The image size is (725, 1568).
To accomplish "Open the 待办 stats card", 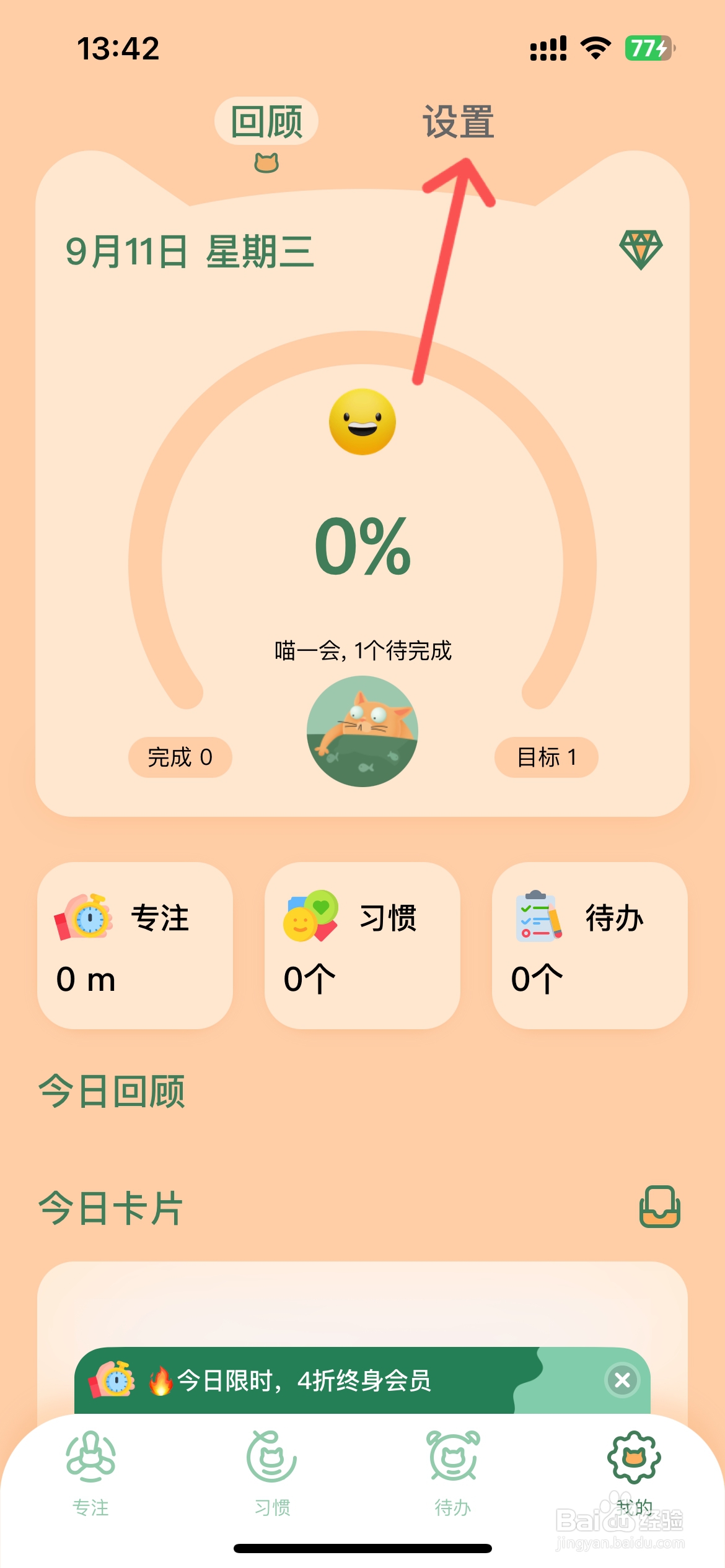I will point(589,945).
